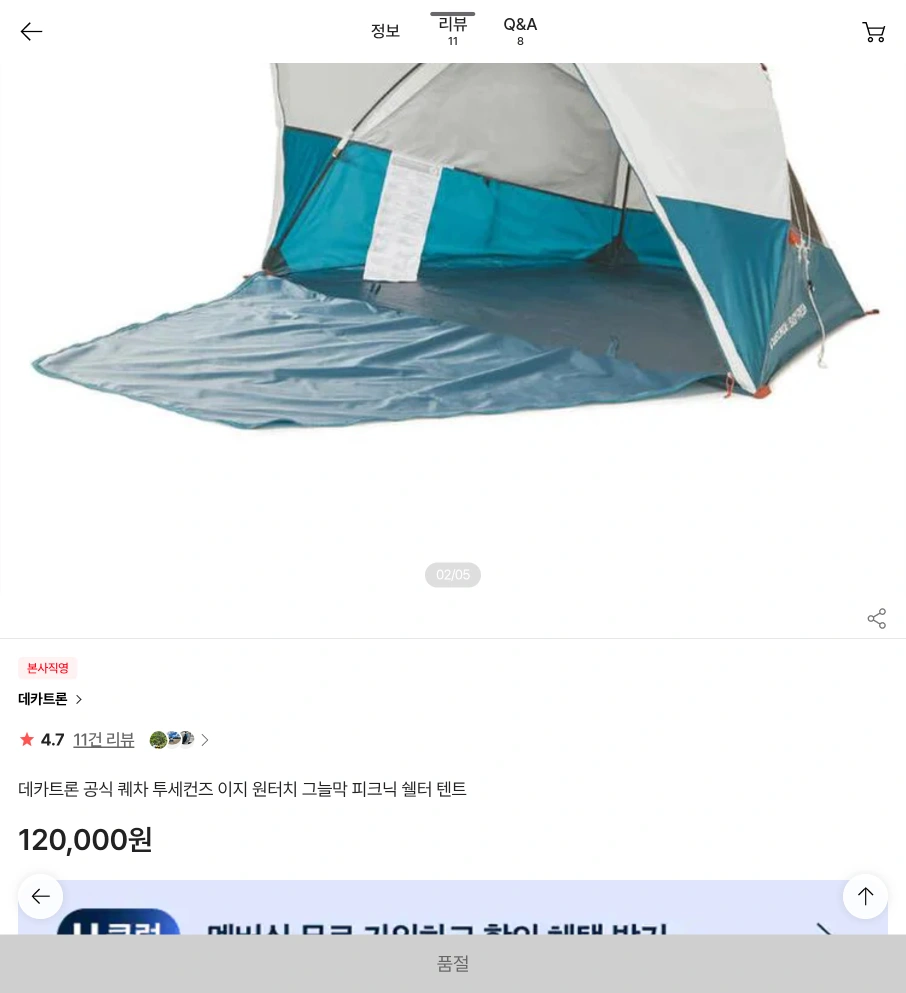
Task: View the 11건 리뷰 link
Action: [103, 740]
